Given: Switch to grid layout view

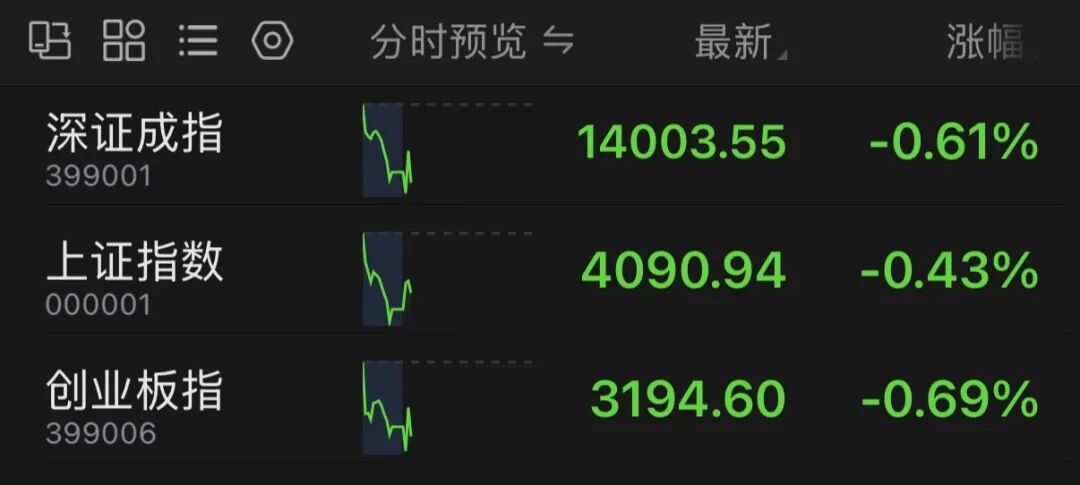Looking at the screenshot, I should coord(125,41).
